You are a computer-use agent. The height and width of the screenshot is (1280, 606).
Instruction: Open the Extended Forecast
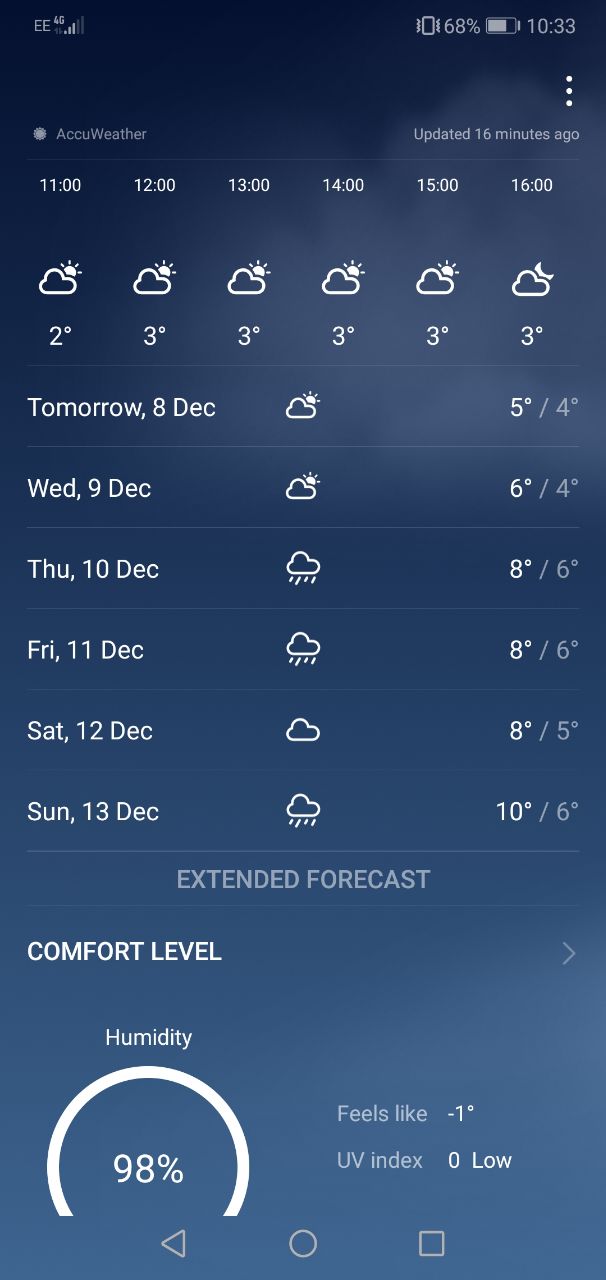point(303,879)
